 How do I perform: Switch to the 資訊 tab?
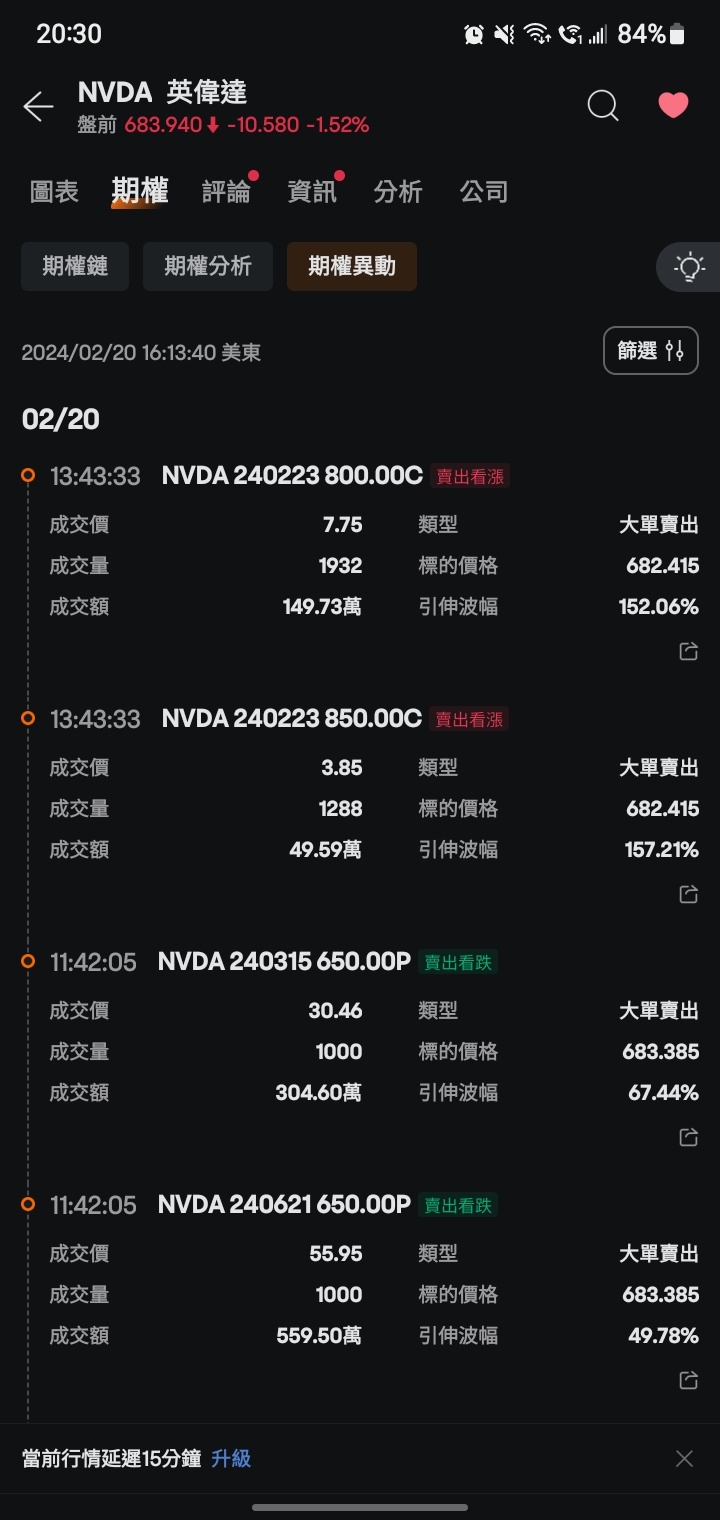click(x=312, y=192)
